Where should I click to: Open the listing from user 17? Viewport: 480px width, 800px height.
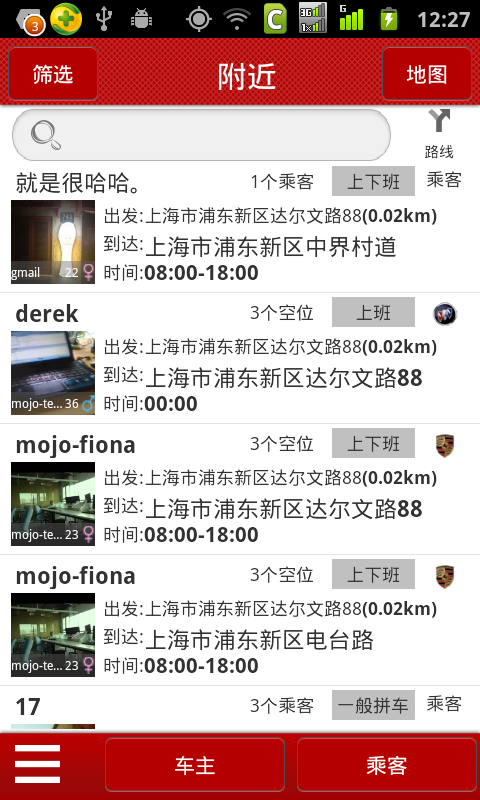click(240, 710)
